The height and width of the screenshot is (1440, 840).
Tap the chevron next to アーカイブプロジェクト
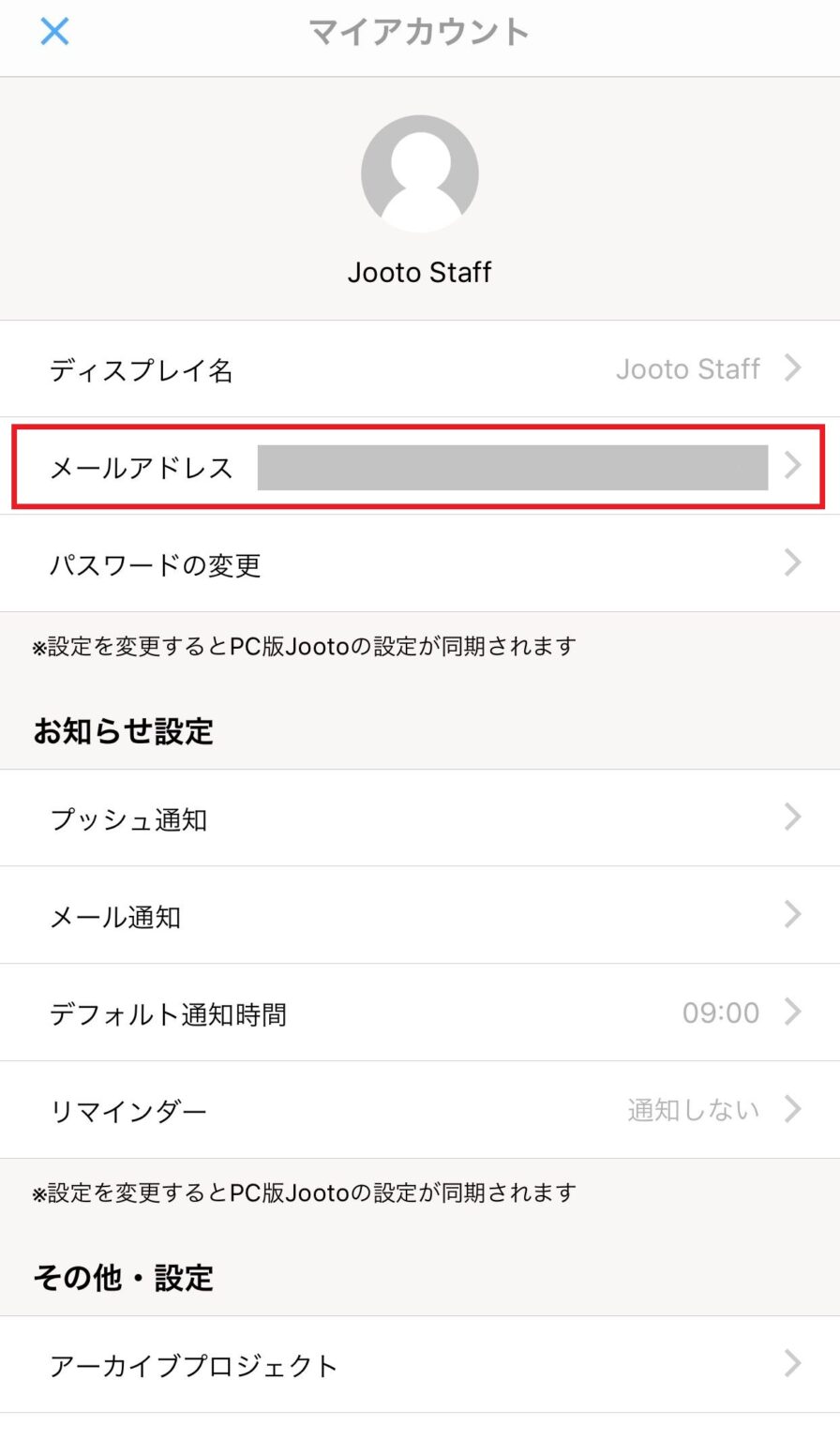click(x=792, y=1366)
